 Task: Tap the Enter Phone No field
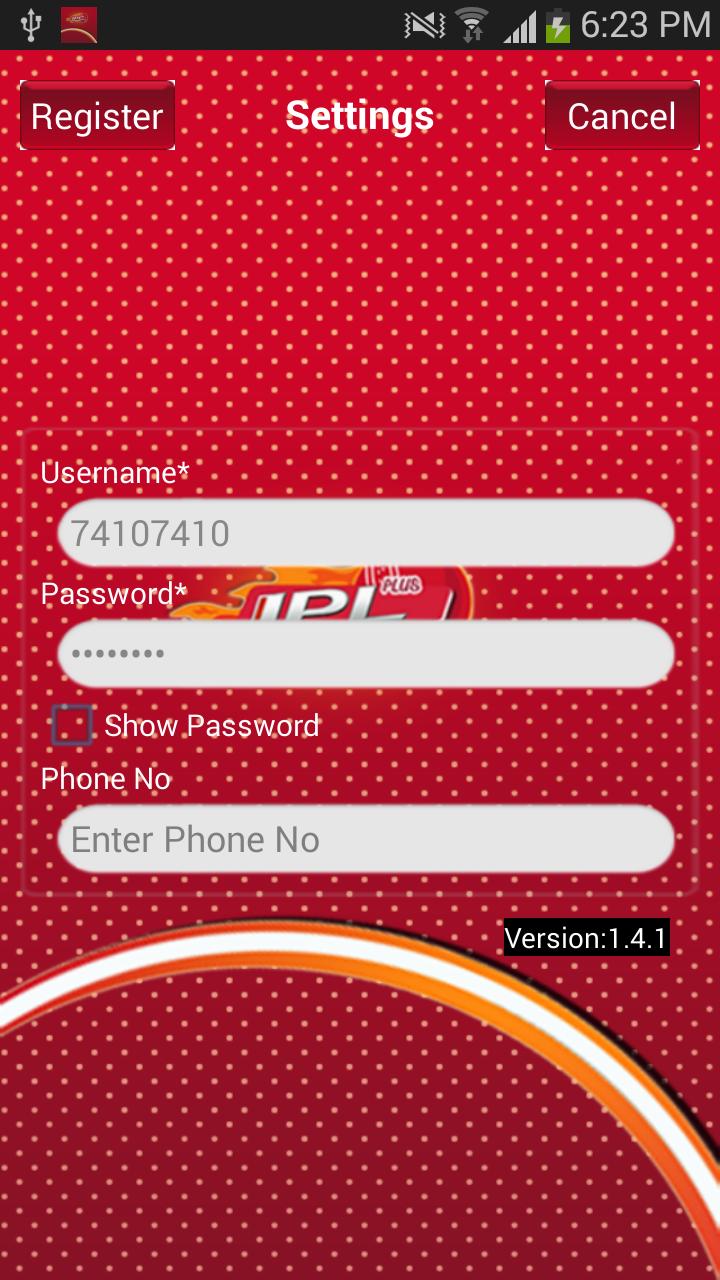[x=366, y=840]
